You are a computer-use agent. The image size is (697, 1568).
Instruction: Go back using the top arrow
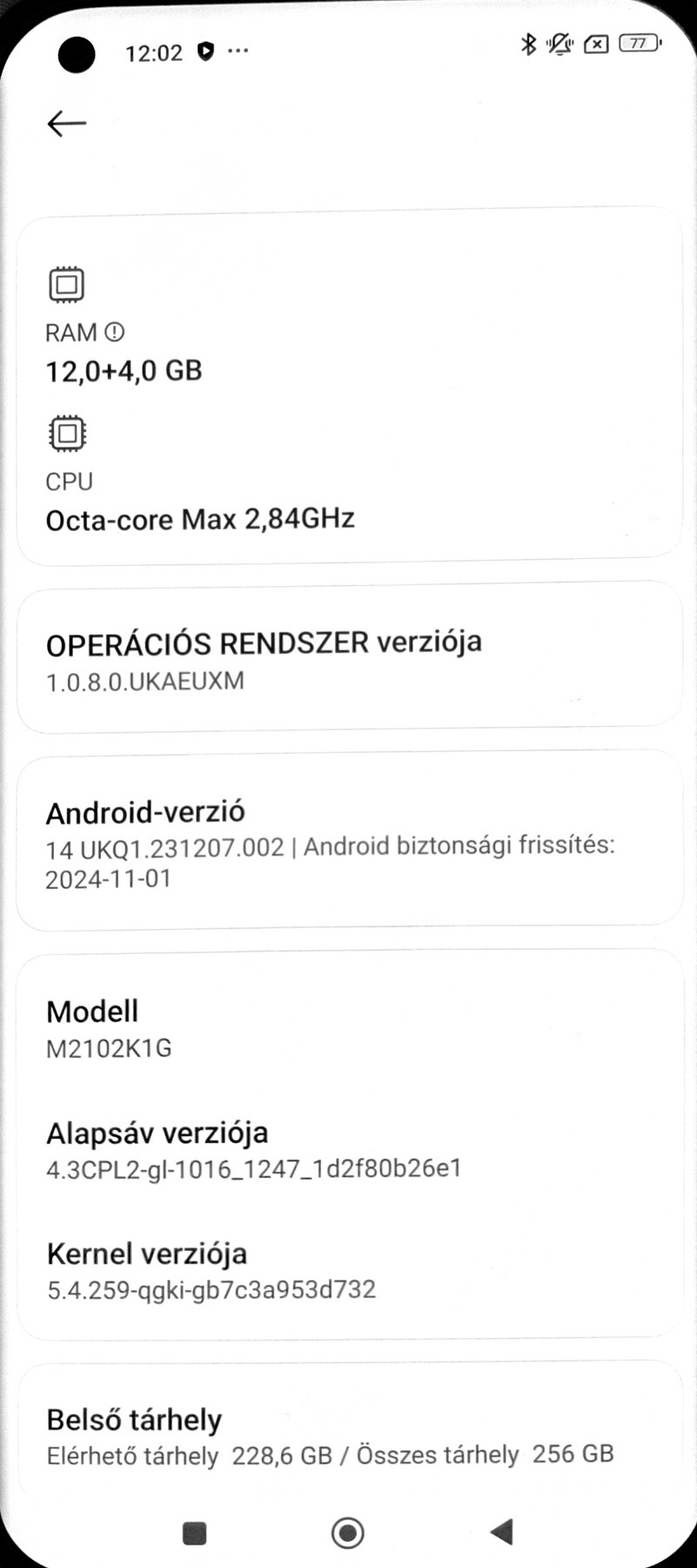click(x=66, y=124)
